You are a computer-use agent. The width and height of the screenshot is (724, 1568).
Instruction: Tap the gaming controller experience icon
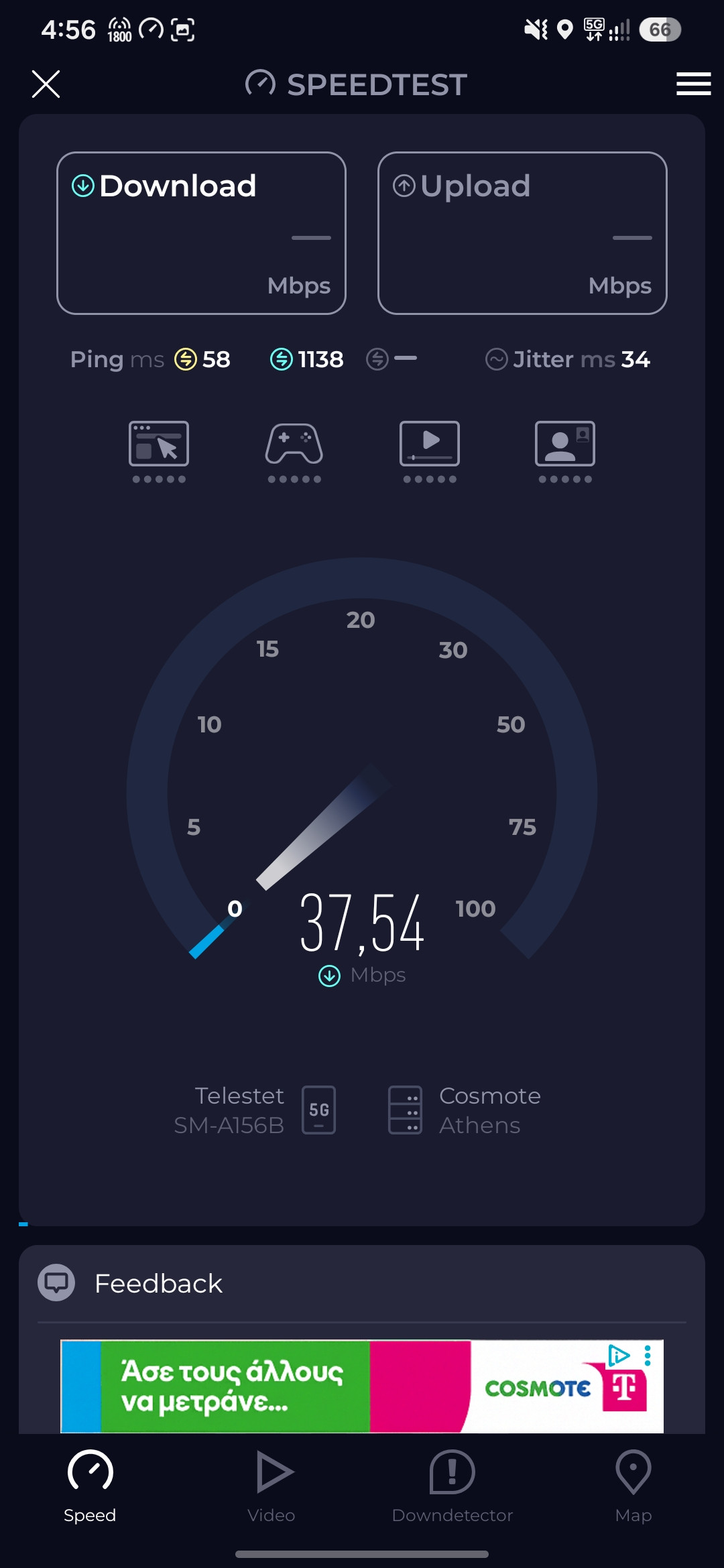[x=294, y=451]
